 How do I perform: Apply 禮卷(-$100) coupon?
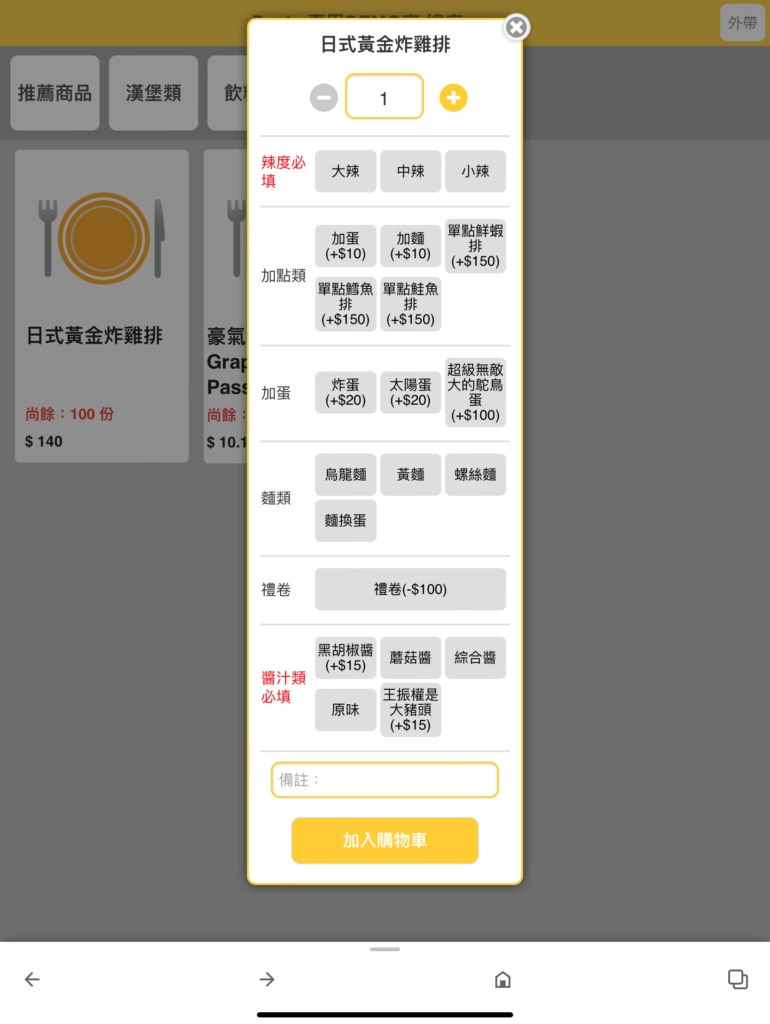(x=410, y=589)
